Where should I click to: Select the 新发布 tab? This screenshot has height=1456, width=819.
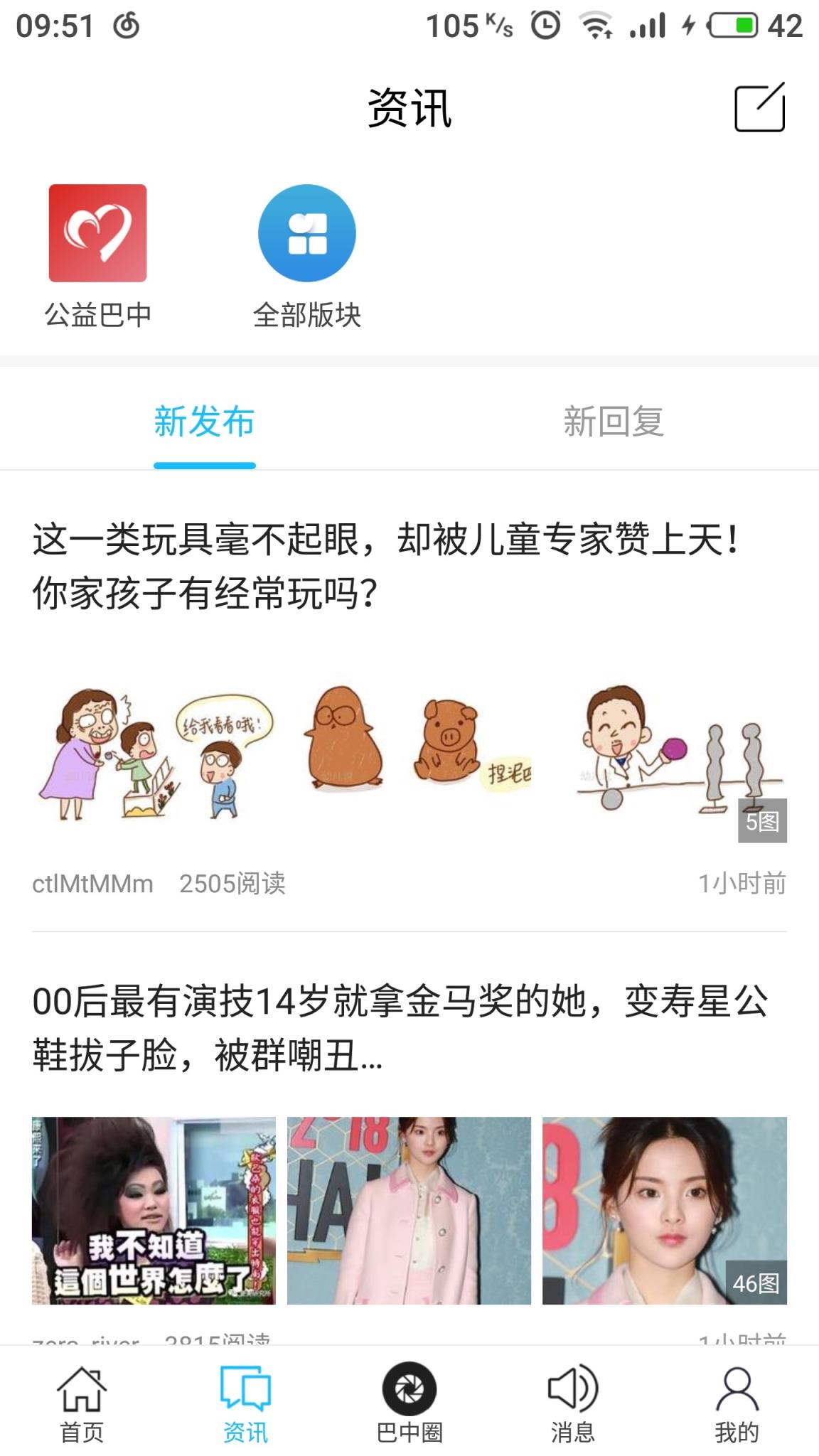[x=205, y=422]
